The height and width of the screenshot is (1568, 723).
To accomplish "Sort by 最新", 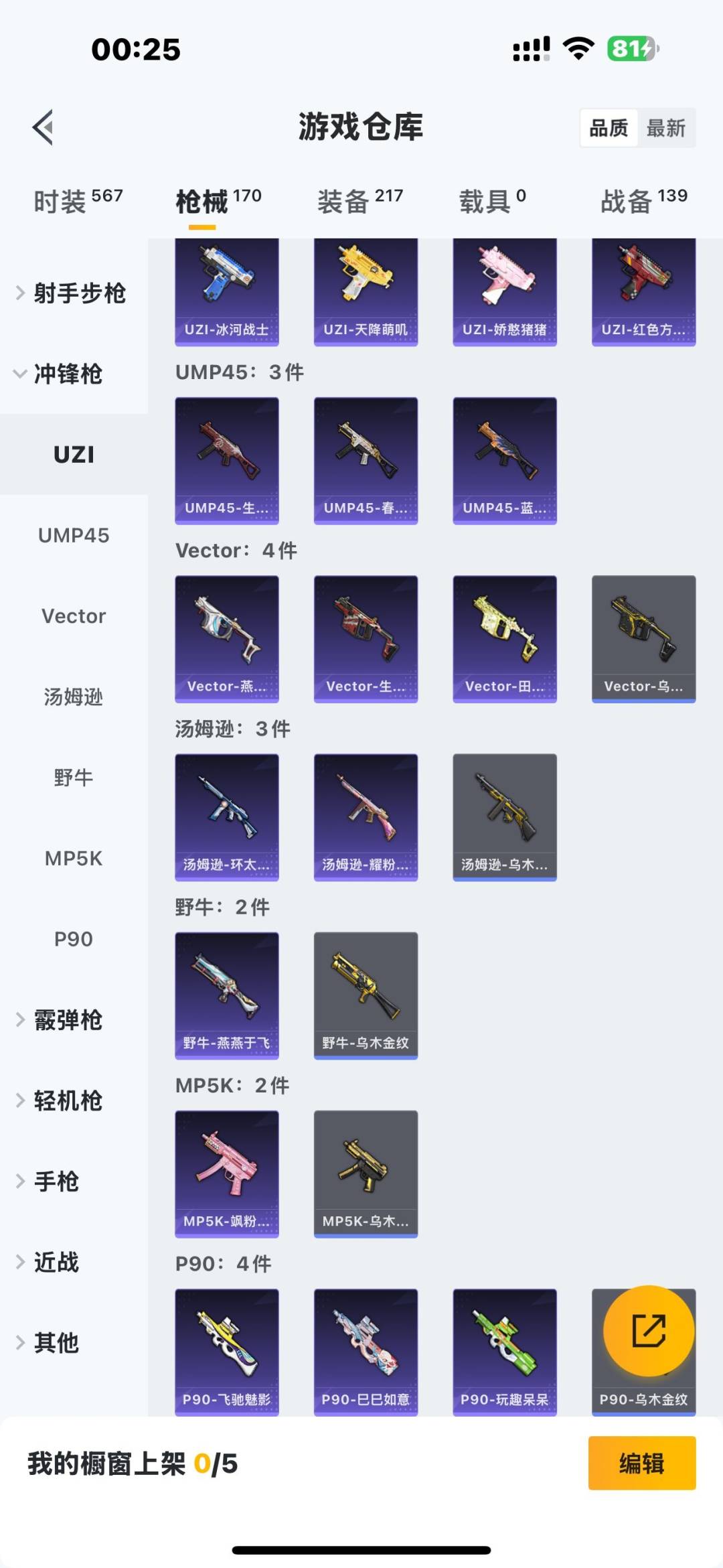I will [665, 128].
